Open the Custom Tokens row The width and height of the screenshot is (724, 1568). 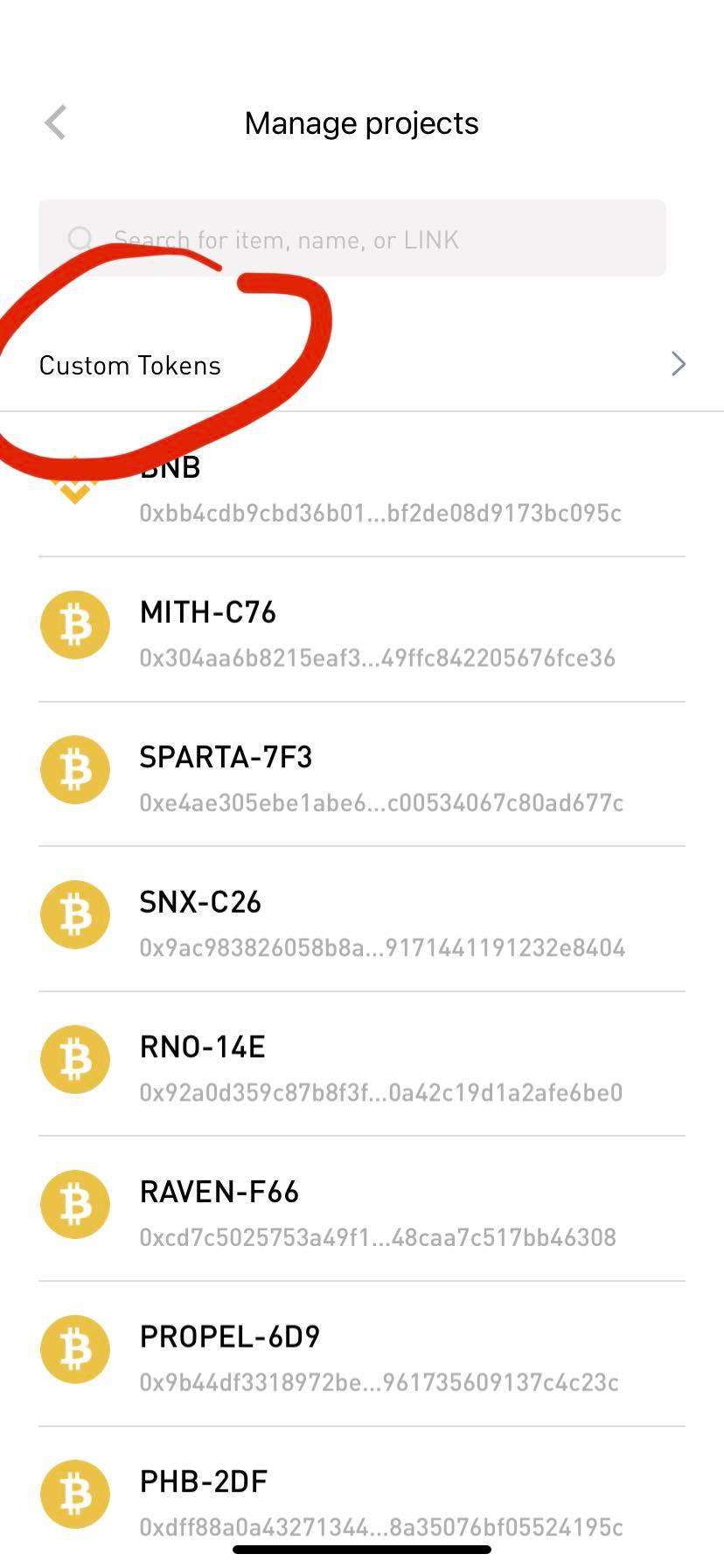(361, 365)
